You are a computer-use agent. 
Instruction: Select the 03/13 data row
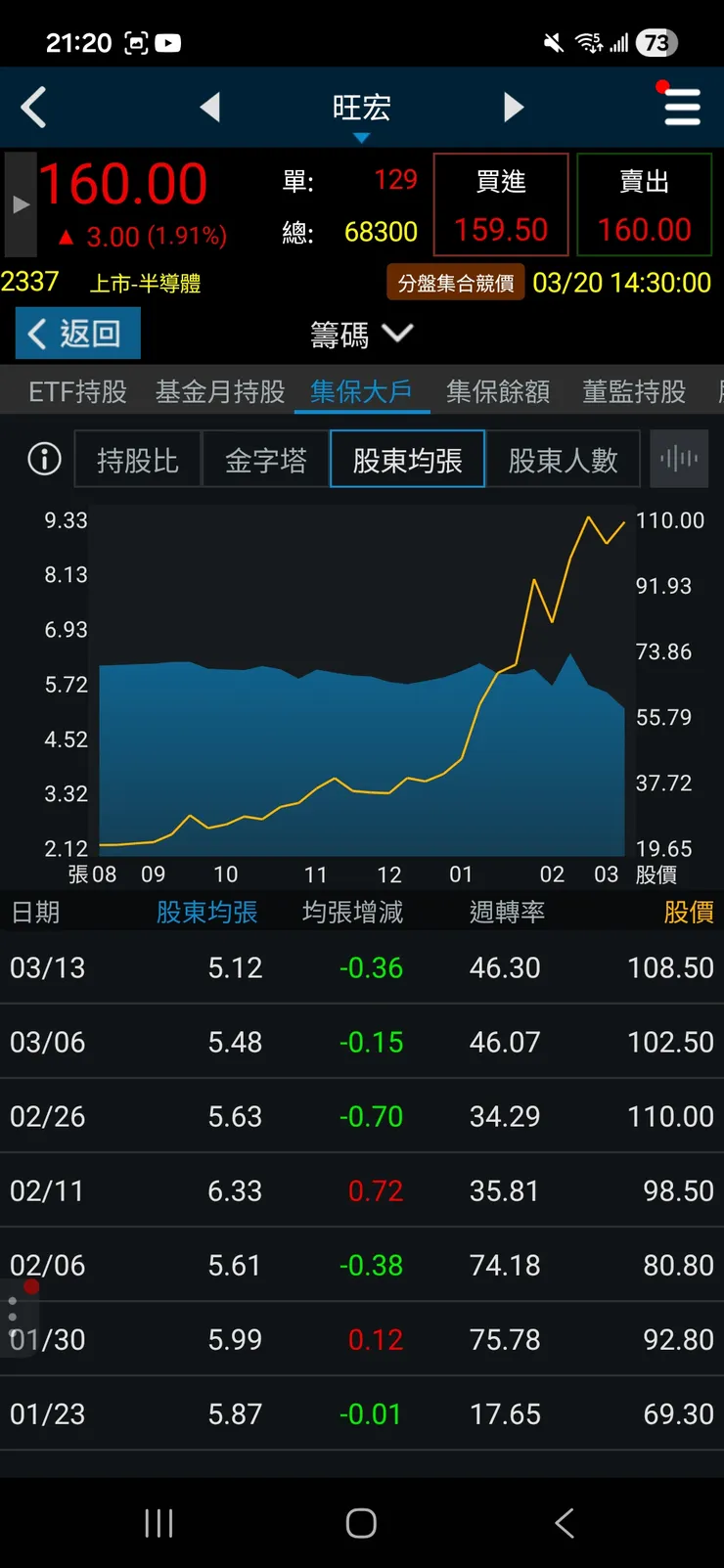coord(362,967)
